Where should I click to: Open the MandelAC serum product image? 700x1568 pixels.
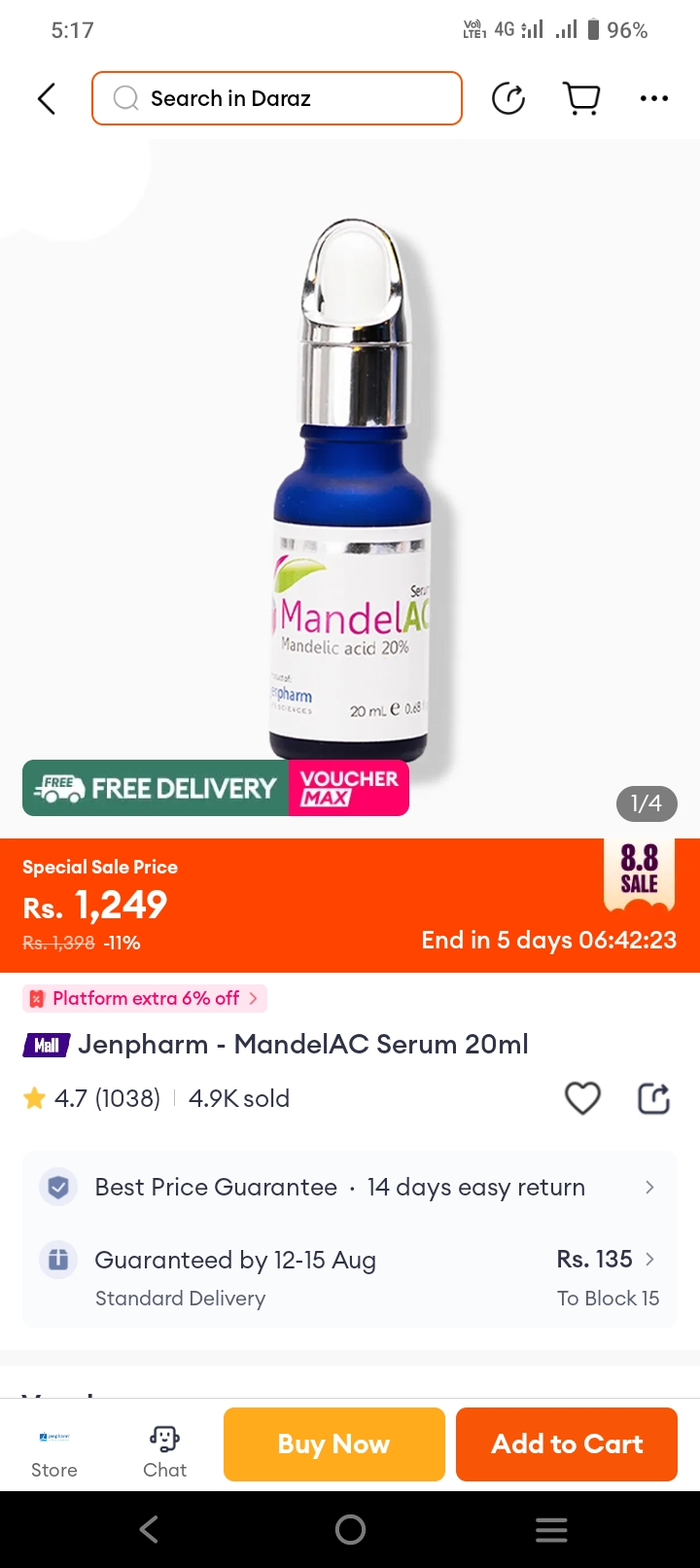352,486
